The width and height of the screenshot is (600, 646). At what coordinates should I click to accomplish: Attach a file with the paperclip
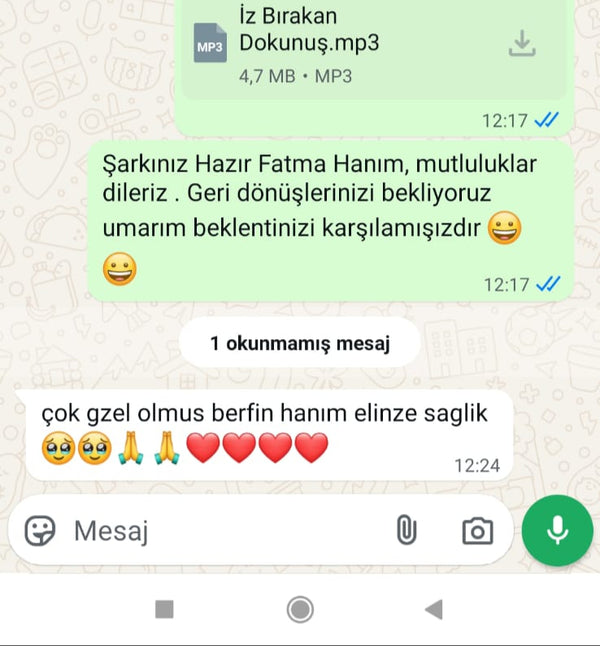406,531
